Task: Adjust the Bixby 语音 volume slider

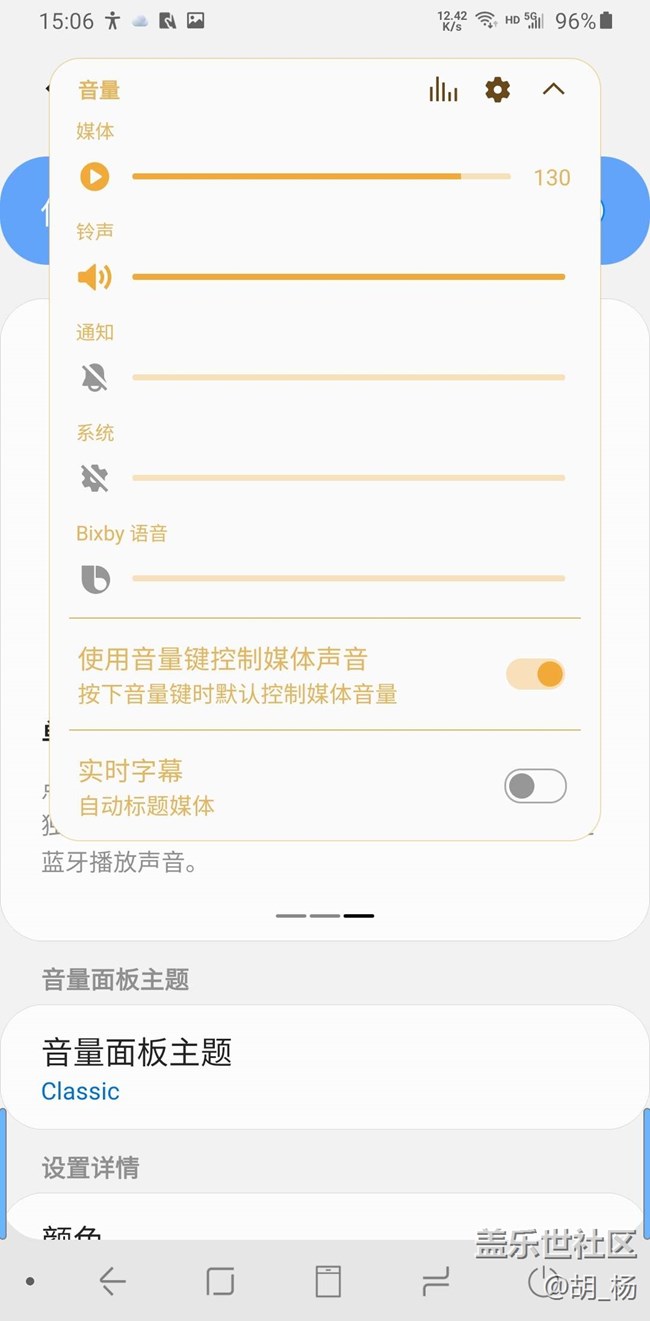Action: 348,578
